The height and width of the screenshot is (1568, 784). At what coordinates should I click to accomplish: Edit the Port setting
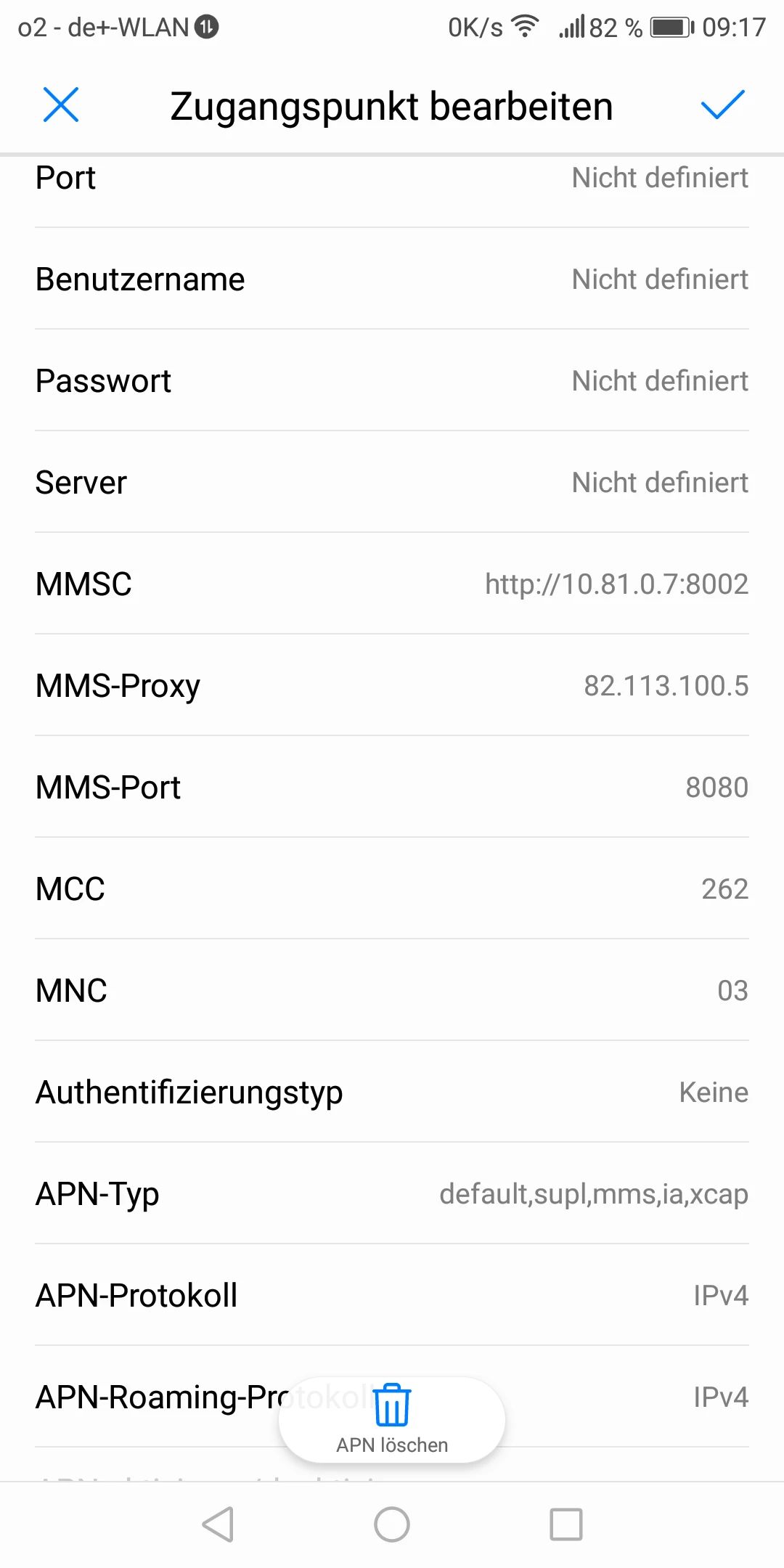392,179
